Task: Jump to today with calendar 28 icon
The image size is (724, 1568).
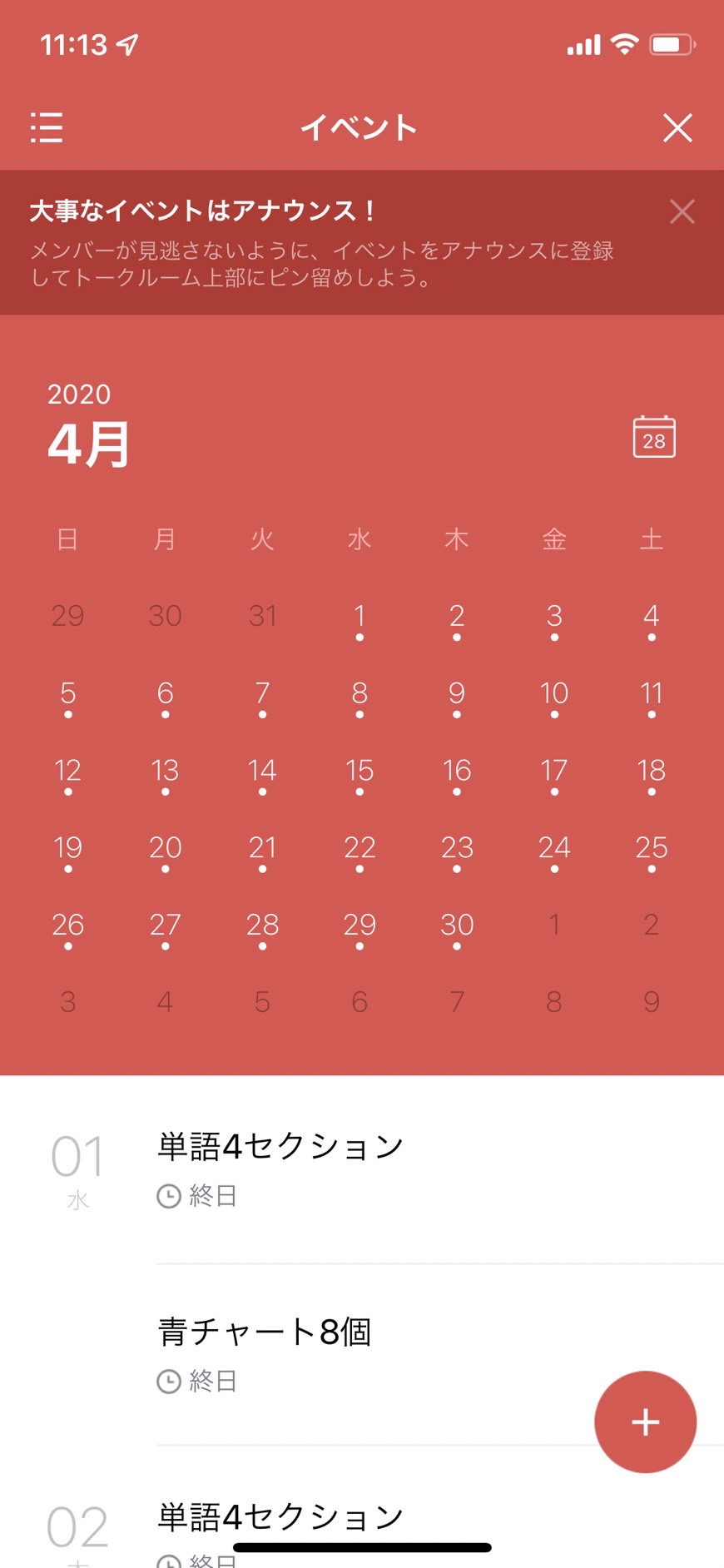Action: [x=654, y=437]
